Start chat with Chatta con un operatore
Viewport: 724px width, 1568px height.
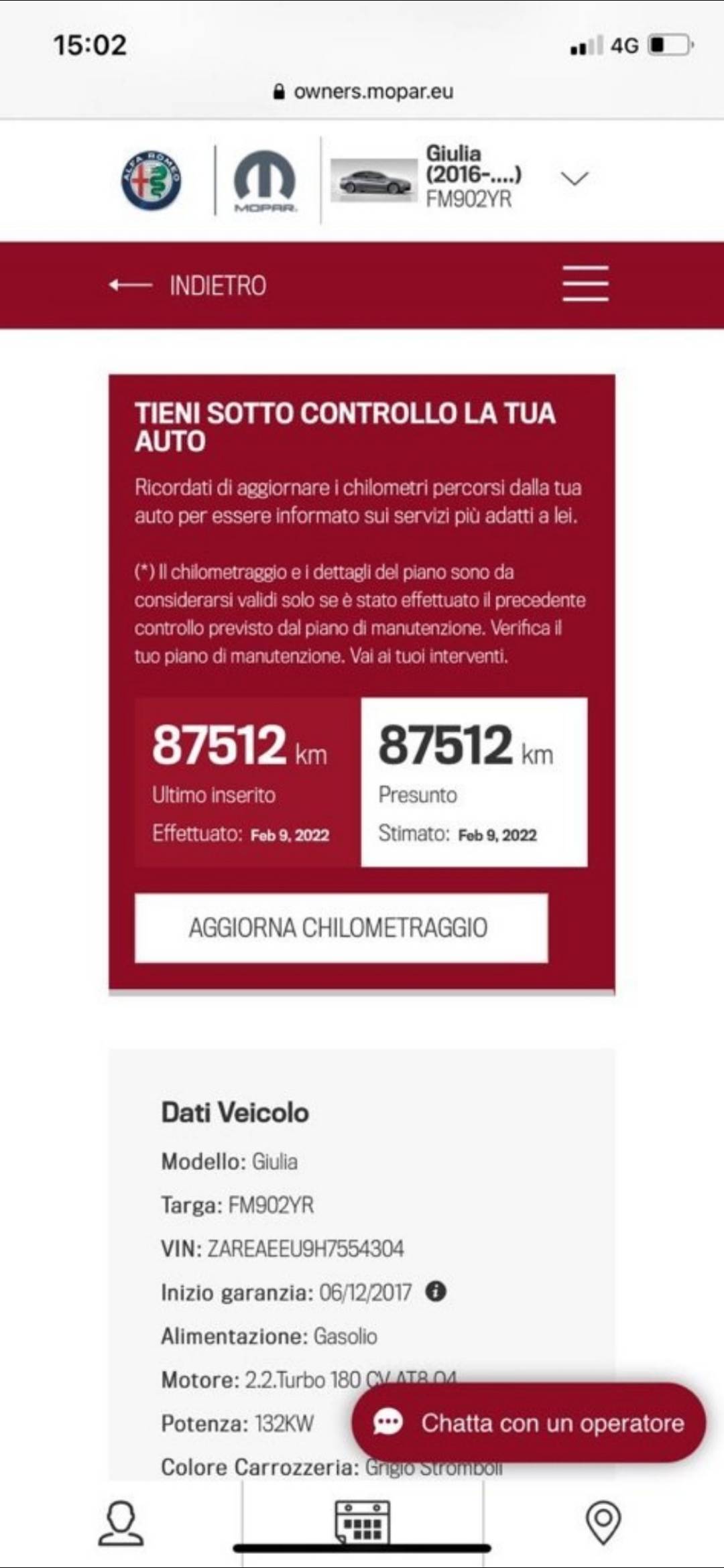pyautogui.click(x=529, y=1422)
